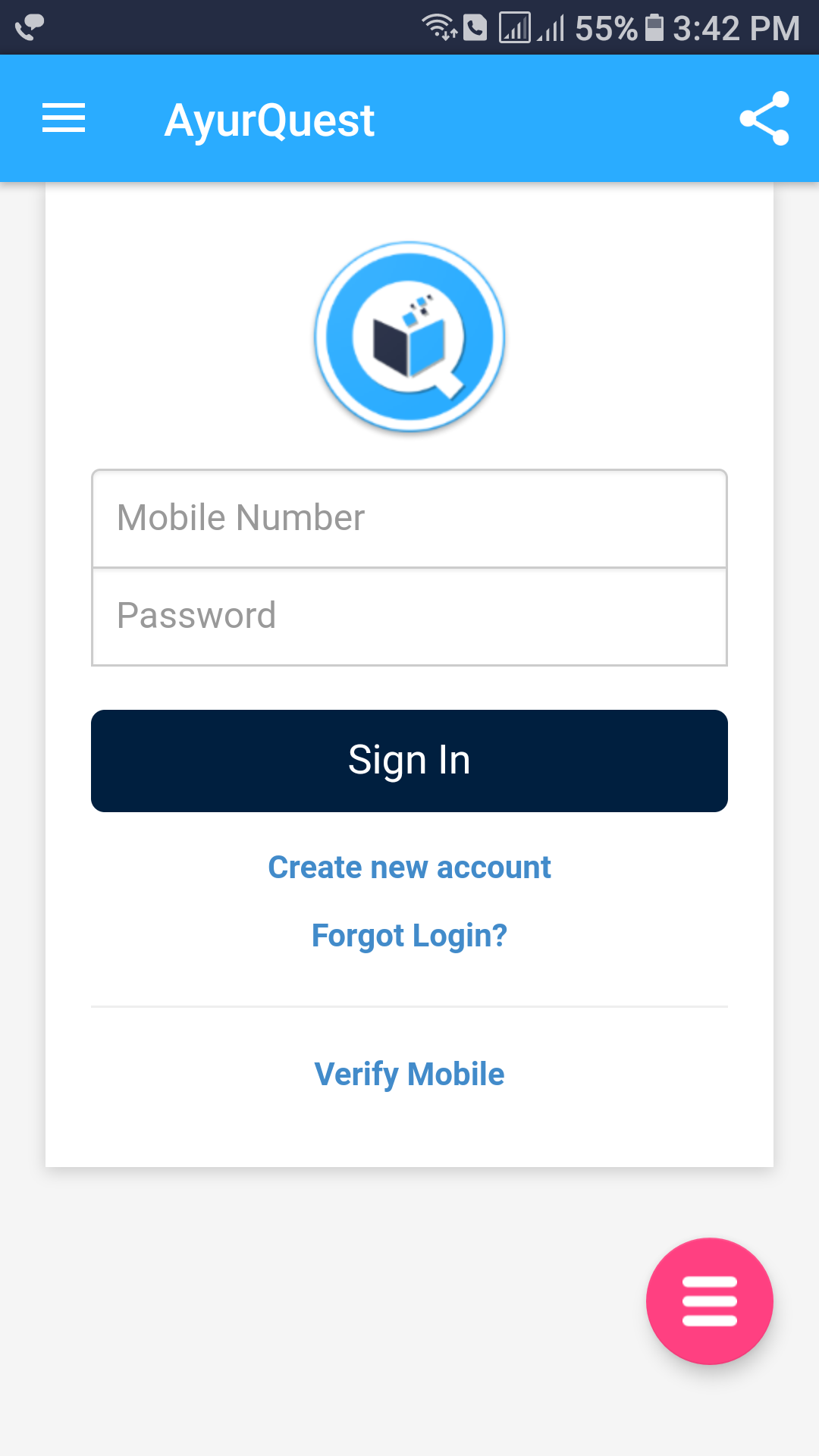Viewport: 819px width, 1456px height.
Task: Open the pink floating menu button
Action: click(709, 1301)
